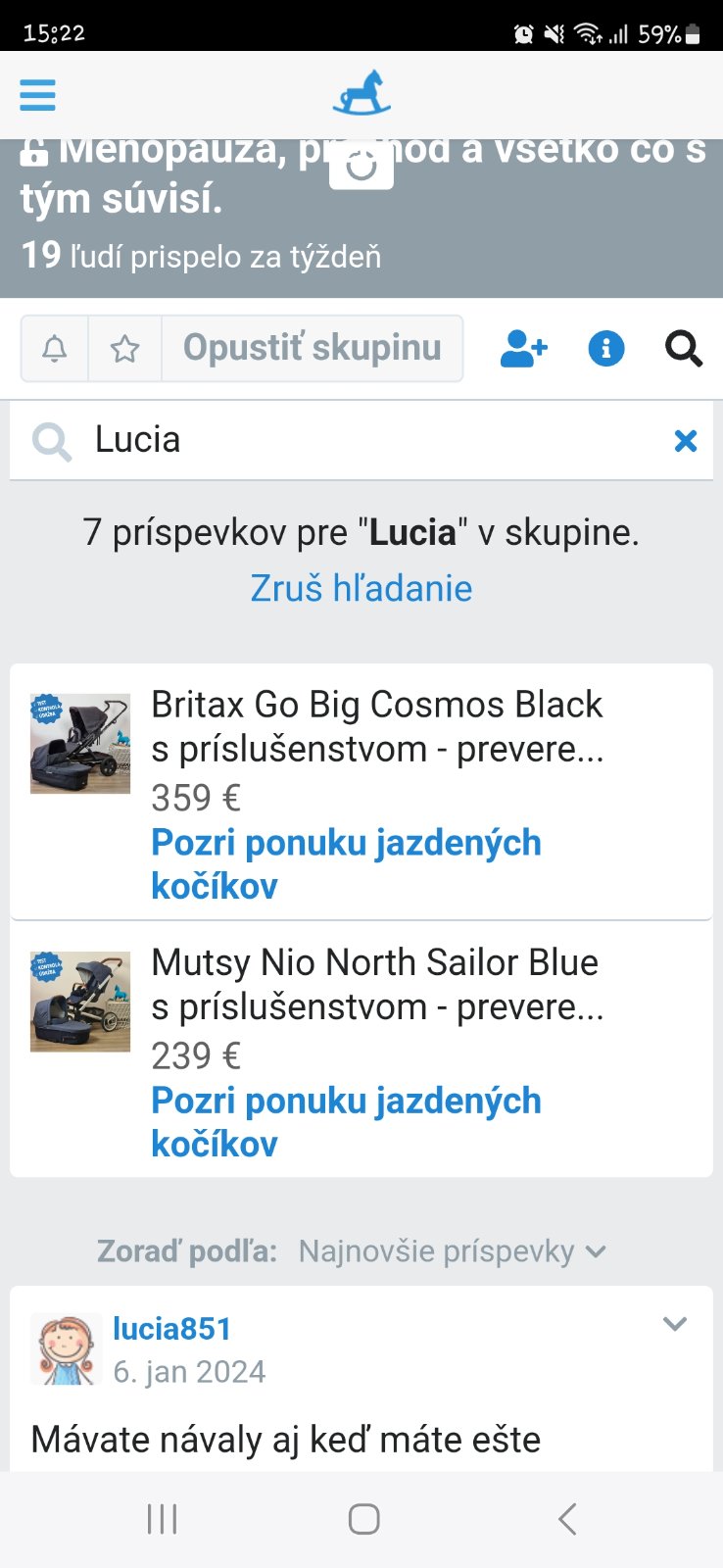The width and height of the screenshot is (723, 1568).
Task: Clear the search text with the X
Action: pos(686,441)
